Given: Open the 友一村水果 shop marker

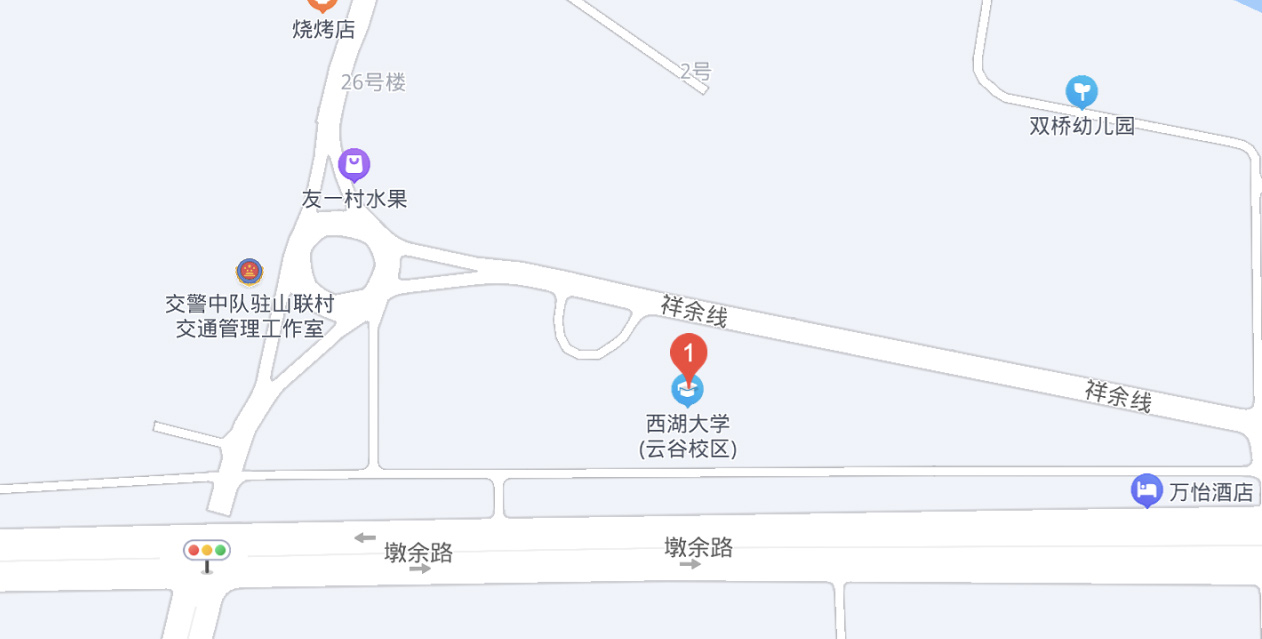Looking at the screenshot, I should coord(354,164).
